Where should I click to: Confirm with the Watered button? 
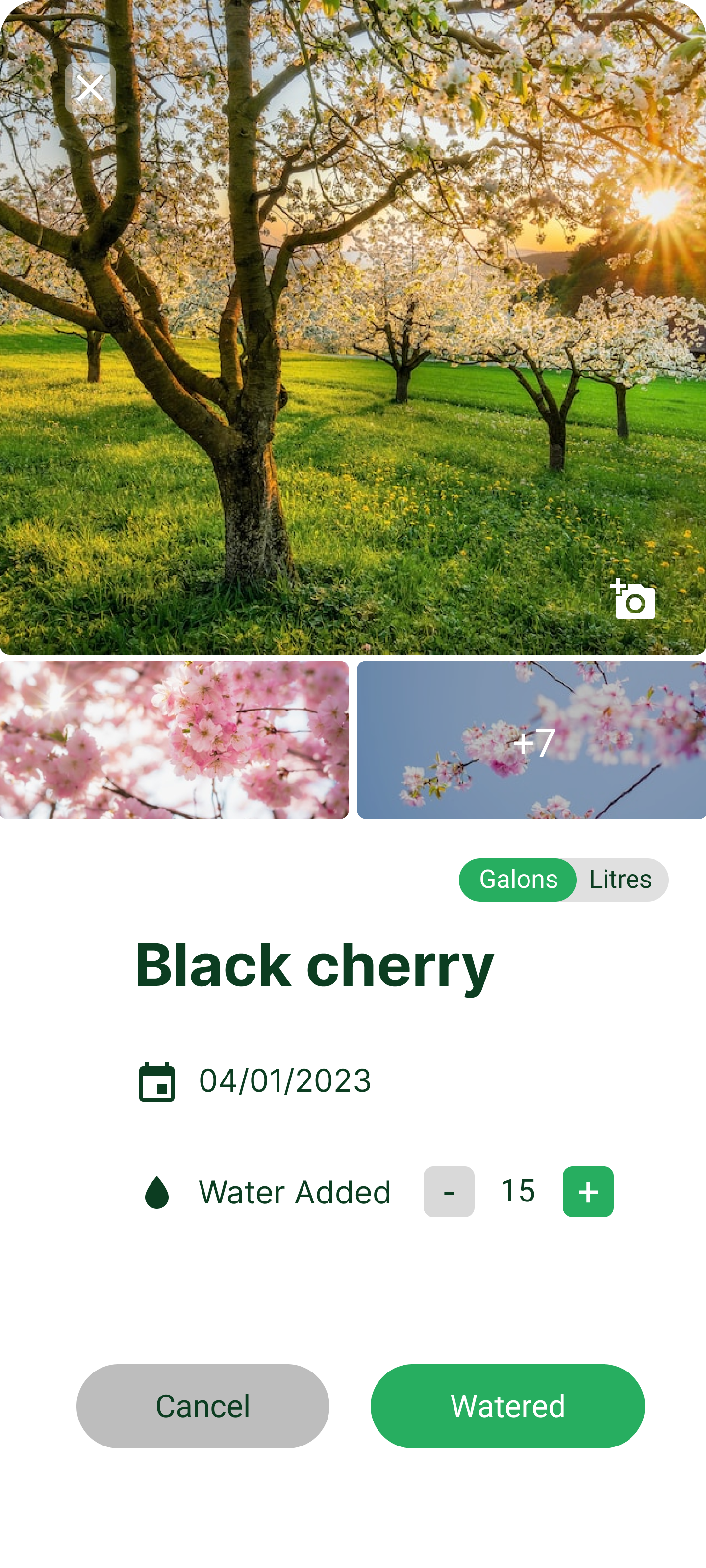tap(507, 1405)
